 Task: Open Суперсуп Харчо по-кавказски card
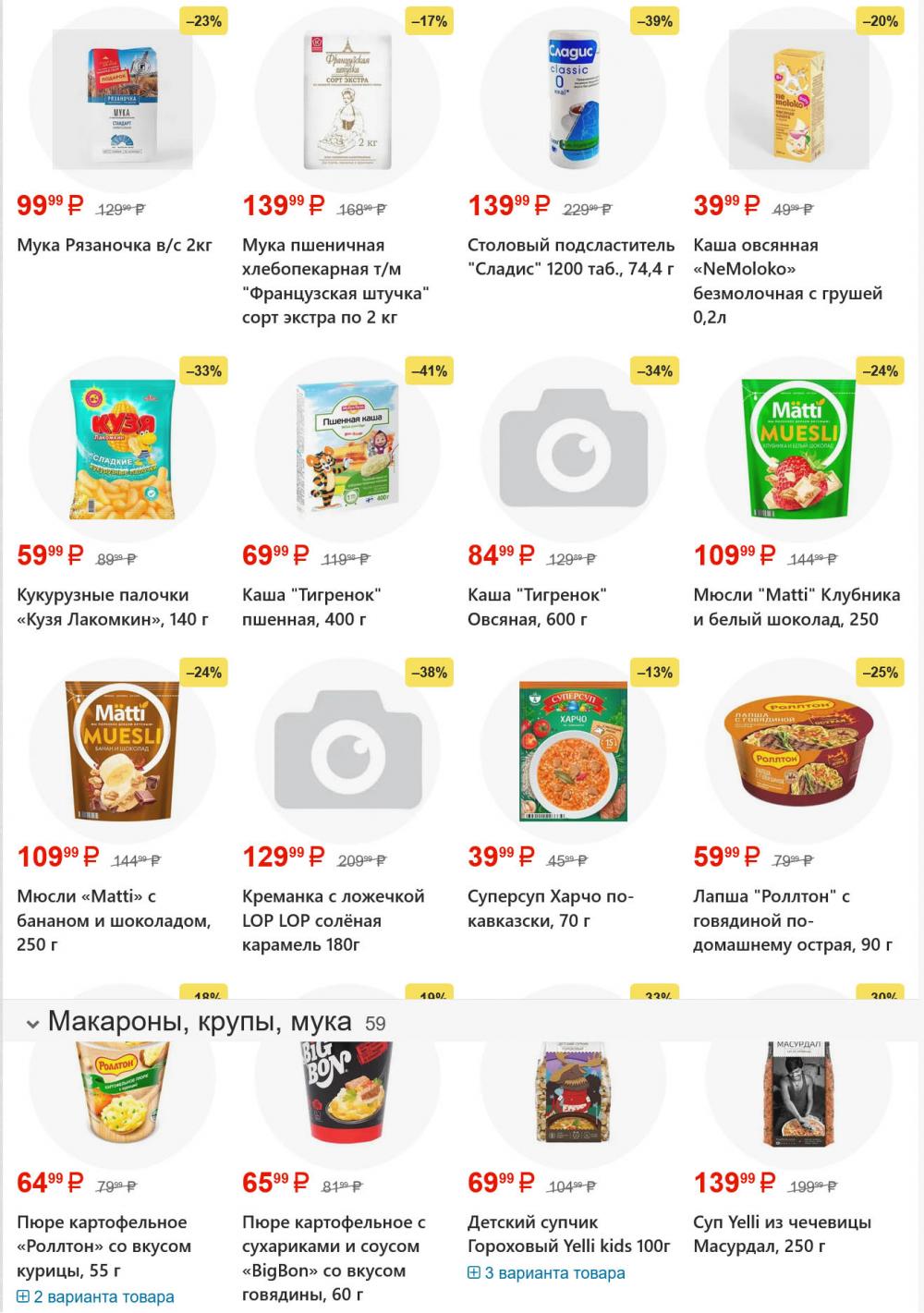point(550,908)
